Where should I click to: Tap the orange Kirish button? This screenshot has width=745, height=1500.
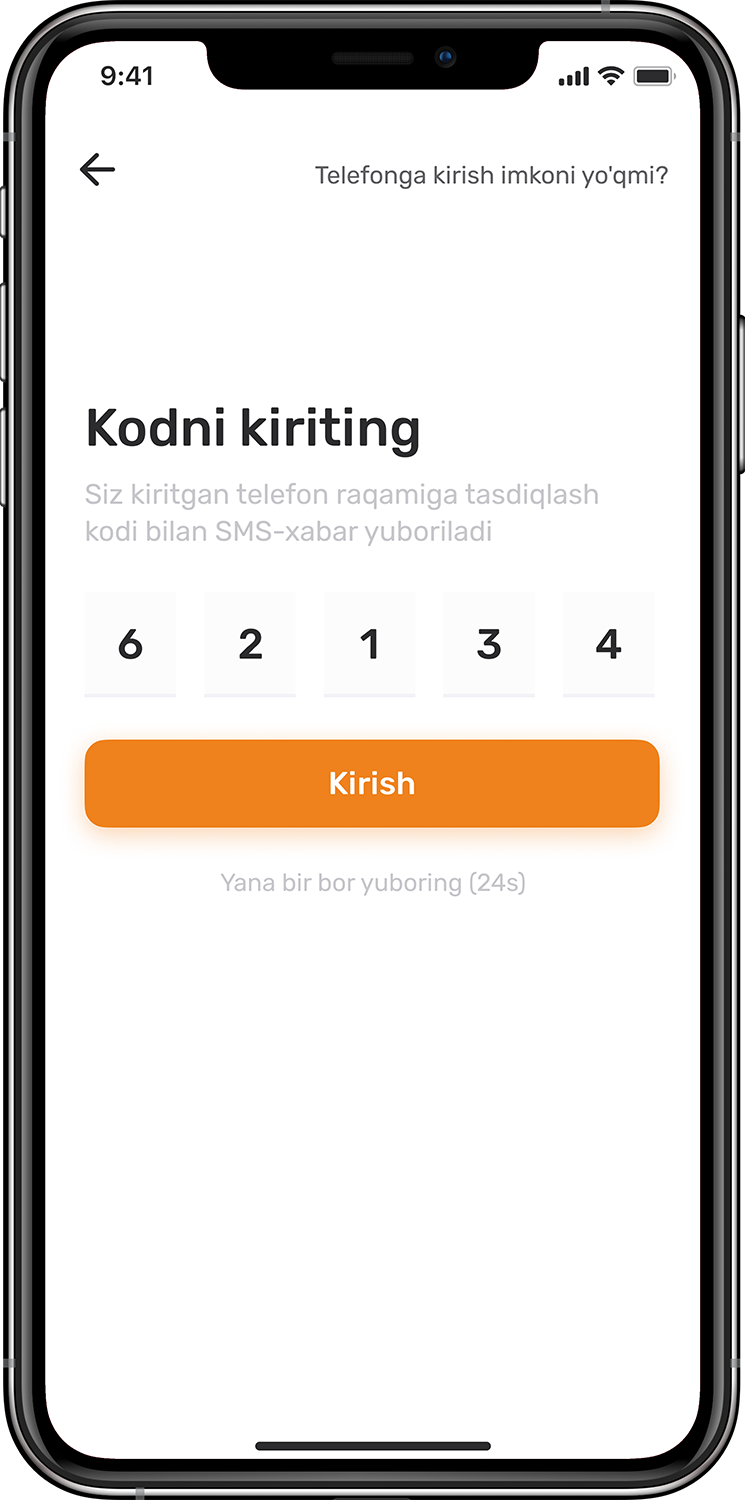point(372,783)
